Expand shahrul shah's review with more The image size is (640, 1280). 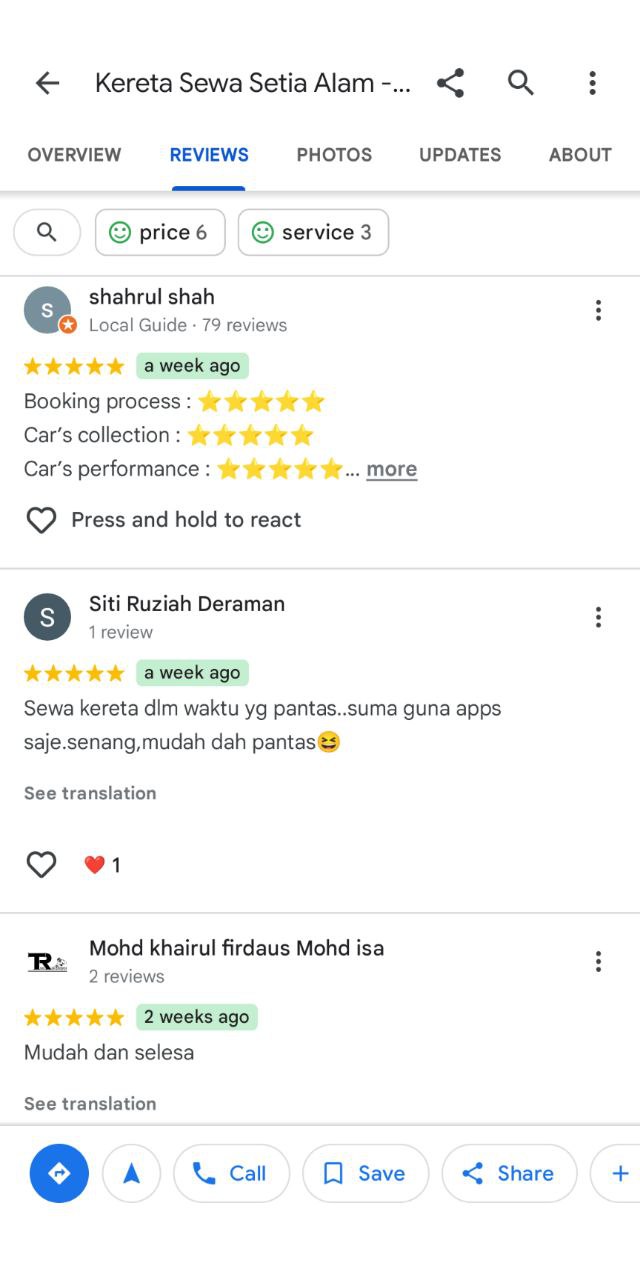pos(391,469)
